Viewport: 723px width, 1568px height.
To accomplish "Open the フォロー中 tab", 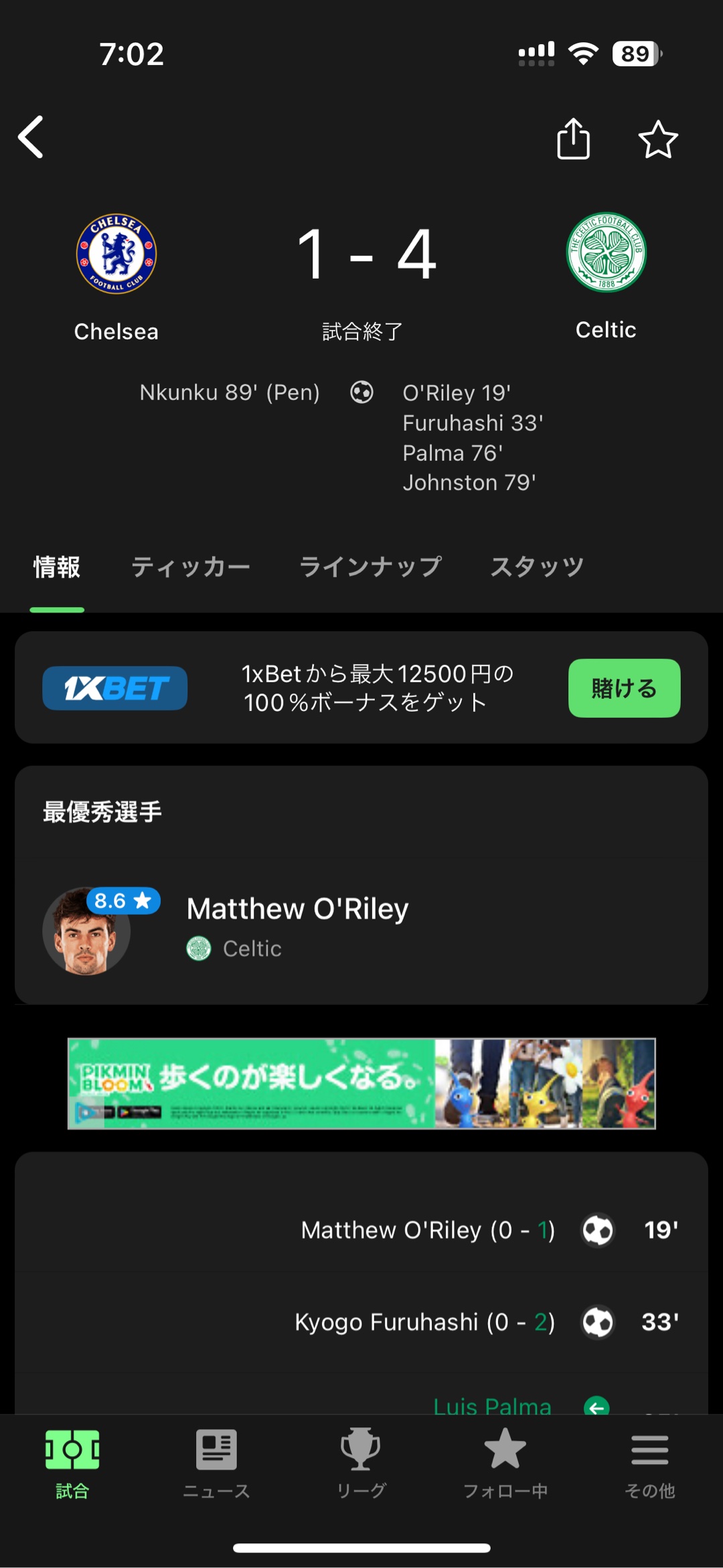I will tap(505, 1463).
